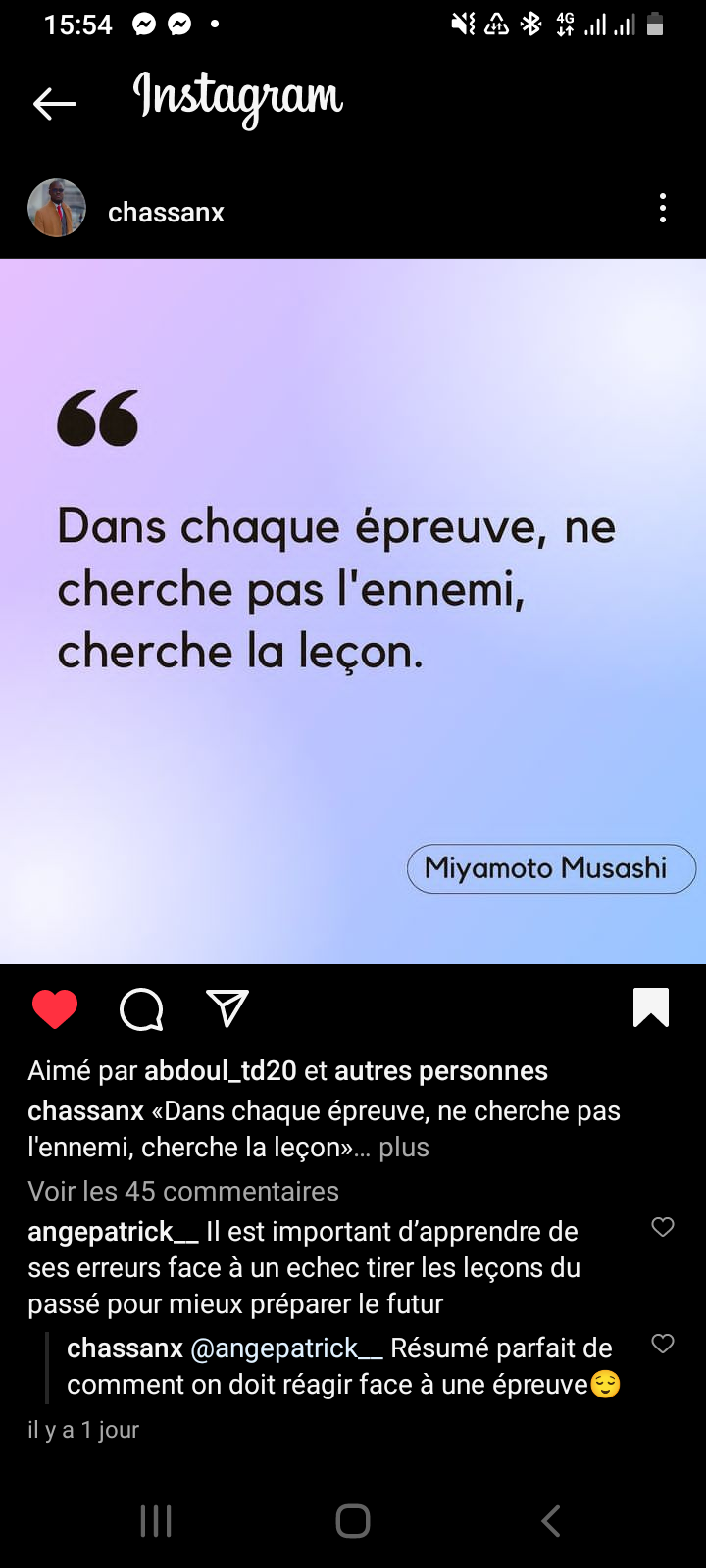Go to the home screen
Image resolution: width=706 pixels, height=1568 pixels.
pyautogui.click(x=353, y=1521)
